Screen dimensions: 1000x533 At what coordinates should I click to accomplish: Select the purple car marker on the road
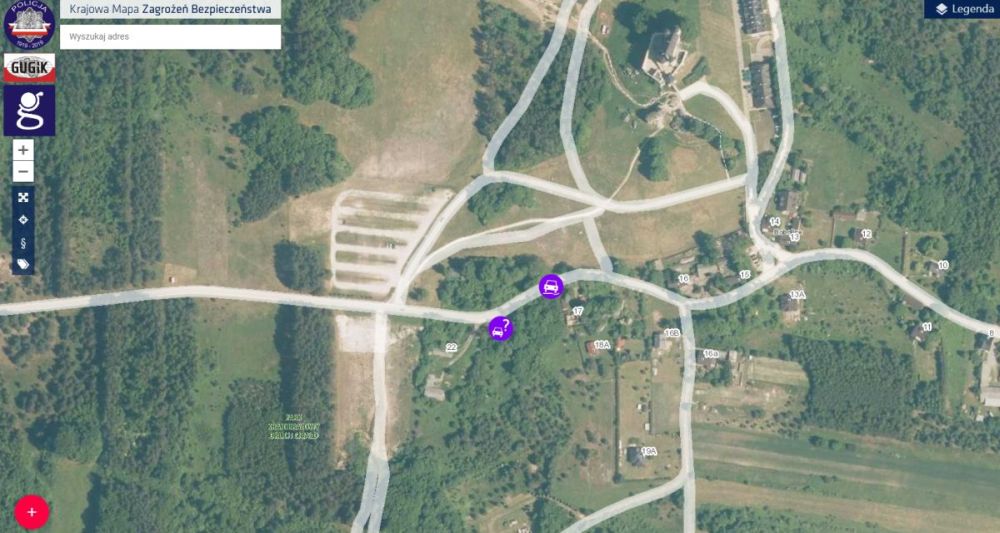coord(550,287)
